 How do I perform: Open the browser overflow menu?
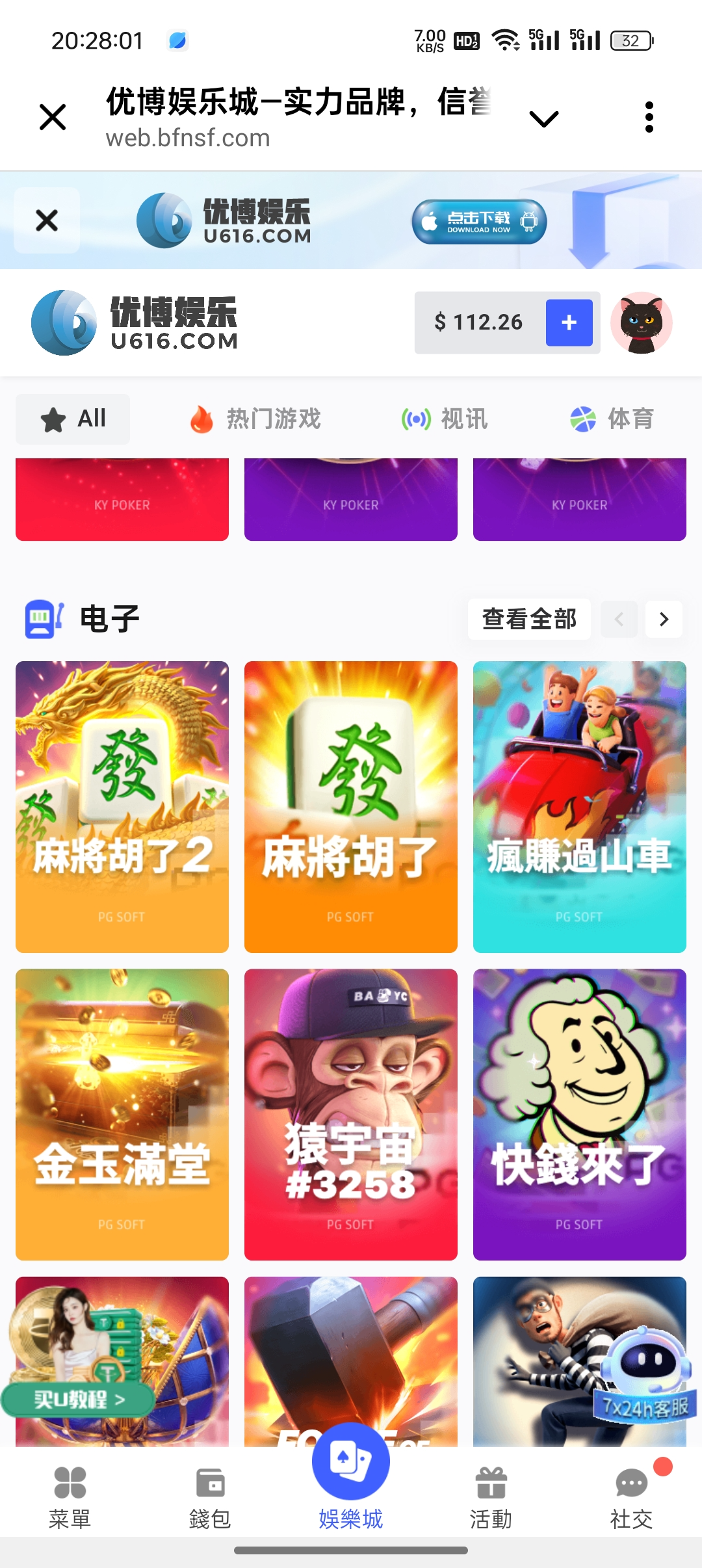coord(649,118)
